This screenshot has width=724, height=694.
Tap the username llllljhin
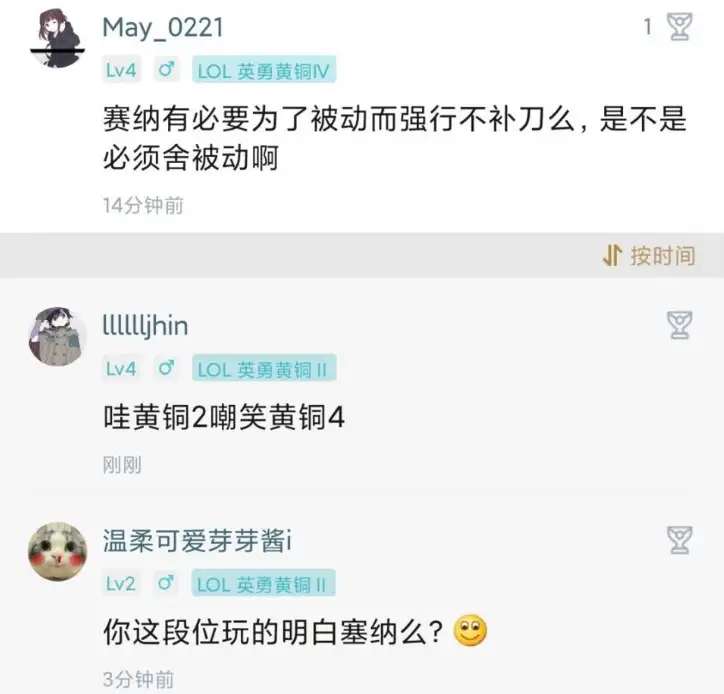(x=145, y=325)
